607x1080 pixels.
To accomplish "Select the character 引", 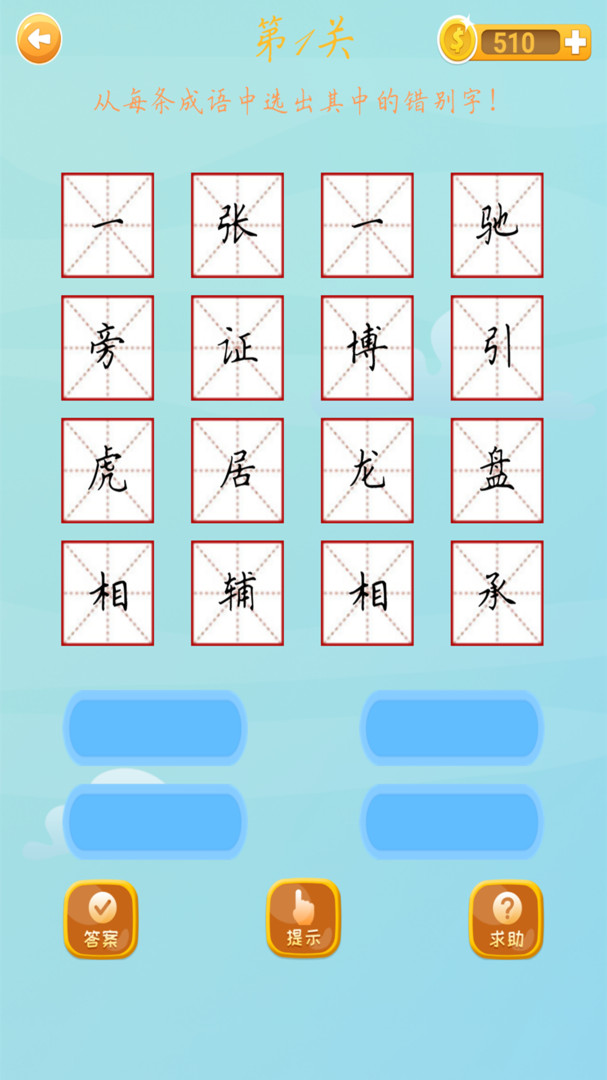I will coord(497,348).
